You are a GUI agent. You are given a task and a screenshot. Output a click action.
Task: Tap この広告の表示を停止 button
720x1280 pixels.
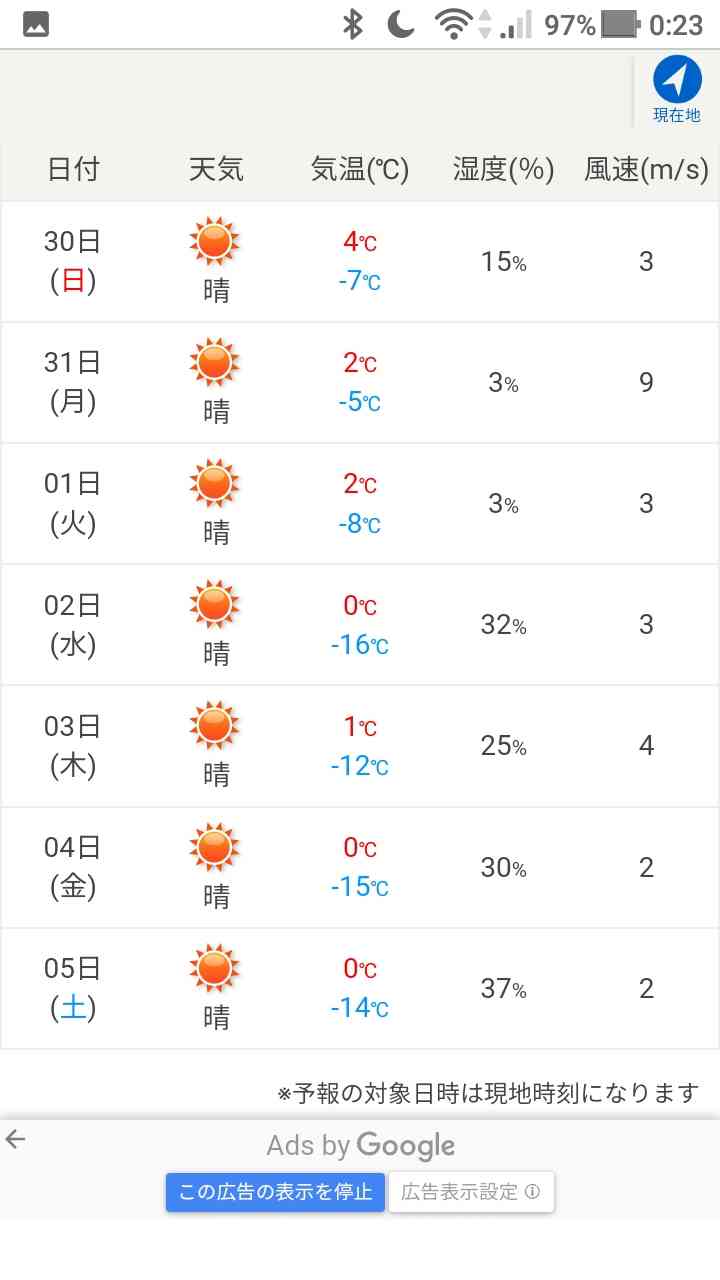275,1192
